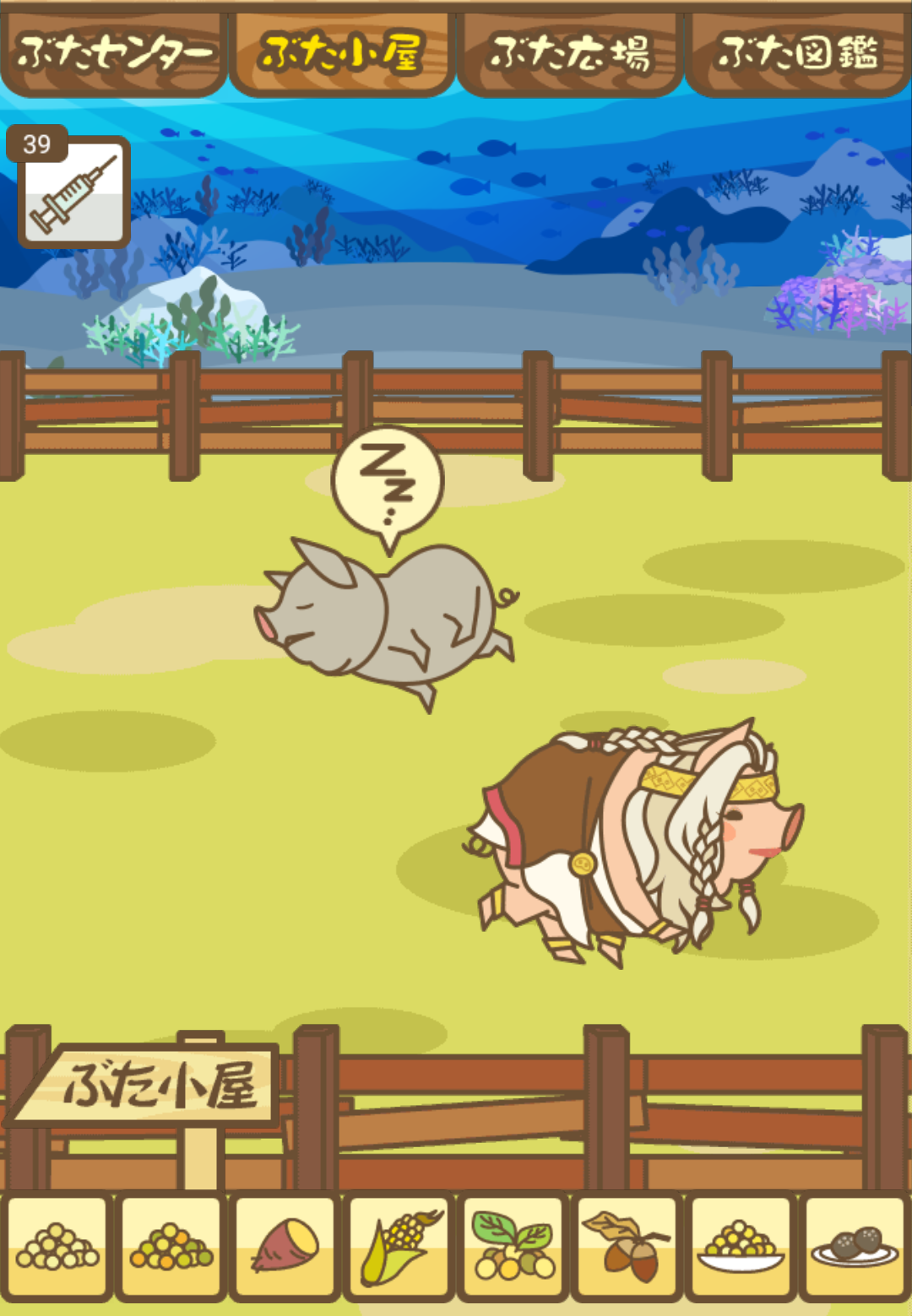Screen dimensions: 912x1316
Task: Choose the acorn feed
Action: 627,1246
